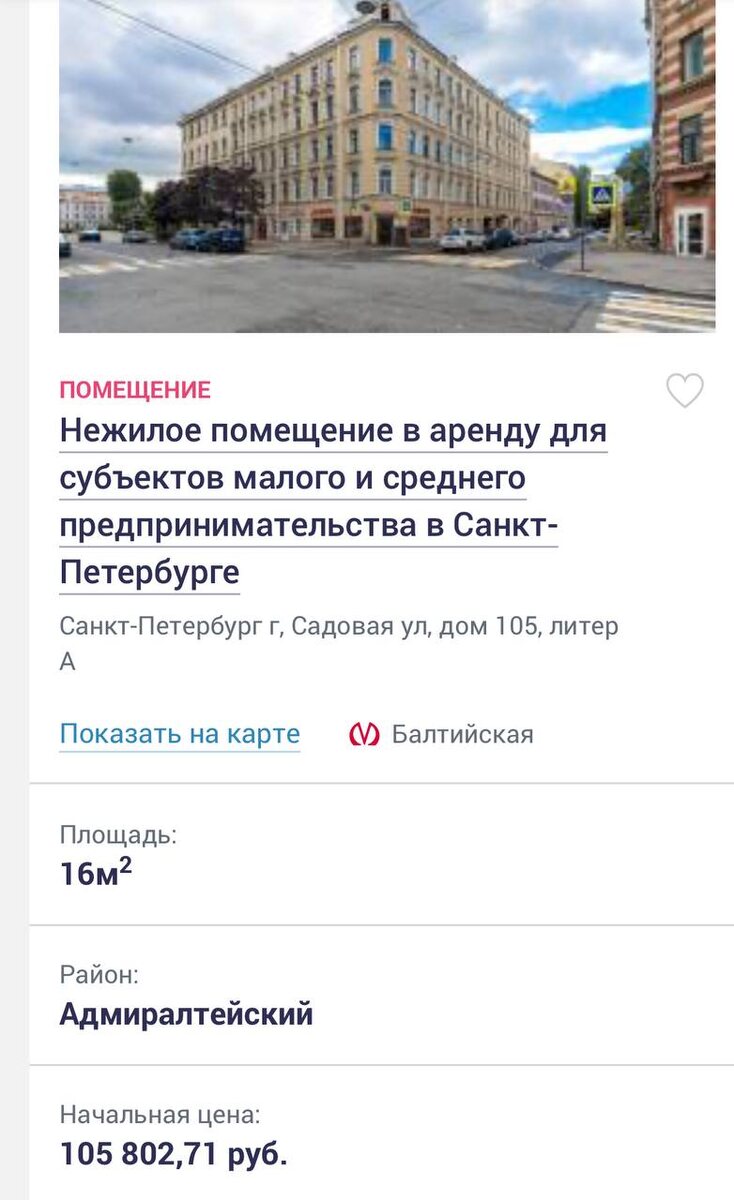Image resolution: width=734 pixels, height=1200 pixels.
Task: Click the heart icon to favorite the listing
Action: (686, 390)
